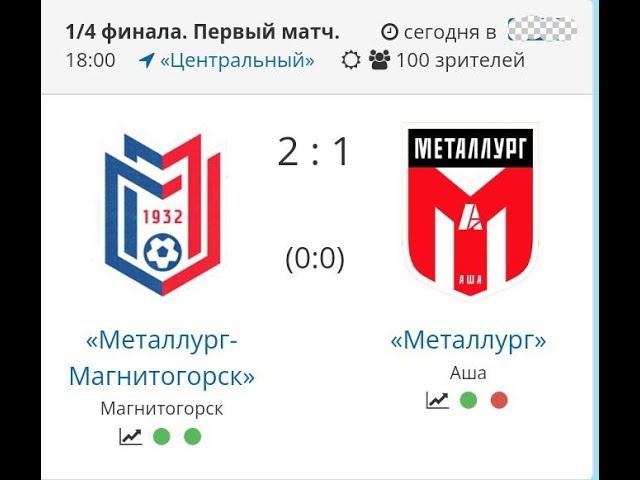
Task: Tap the red Металлург Аша team logo
Action: [468, 211]
